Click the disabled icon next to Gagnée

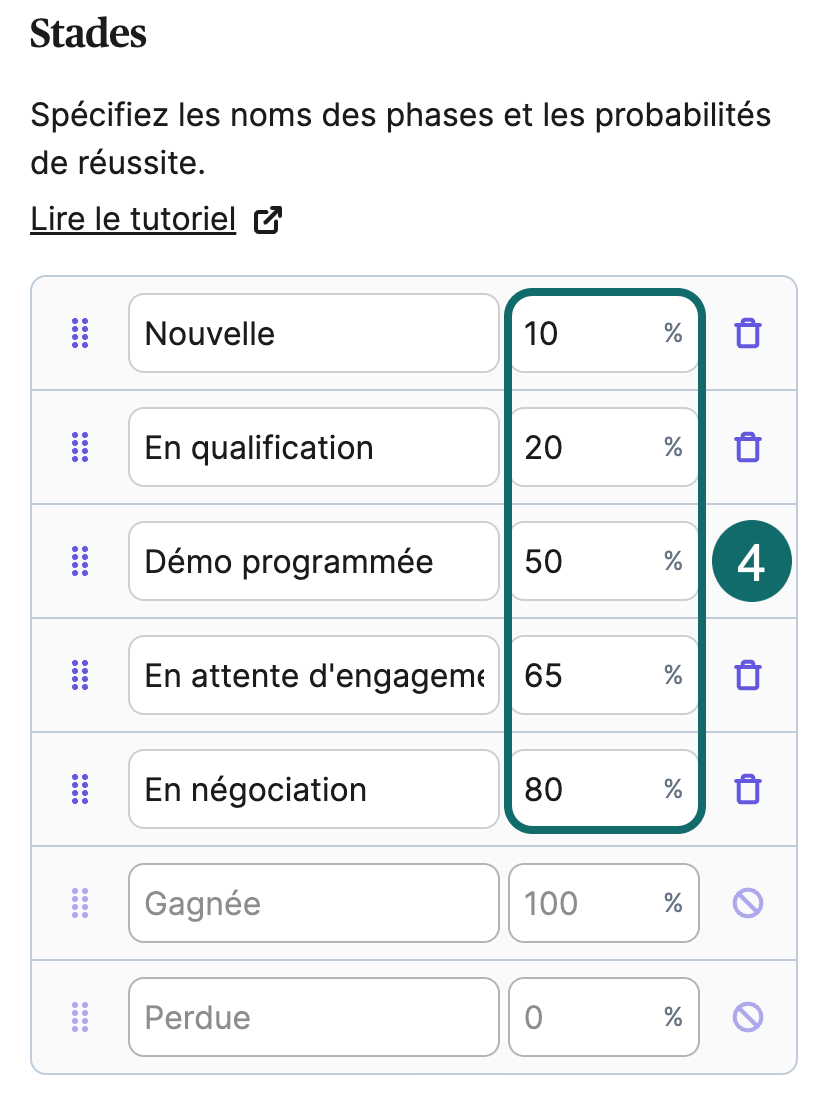pyautogui.click(x=746, y=903)
